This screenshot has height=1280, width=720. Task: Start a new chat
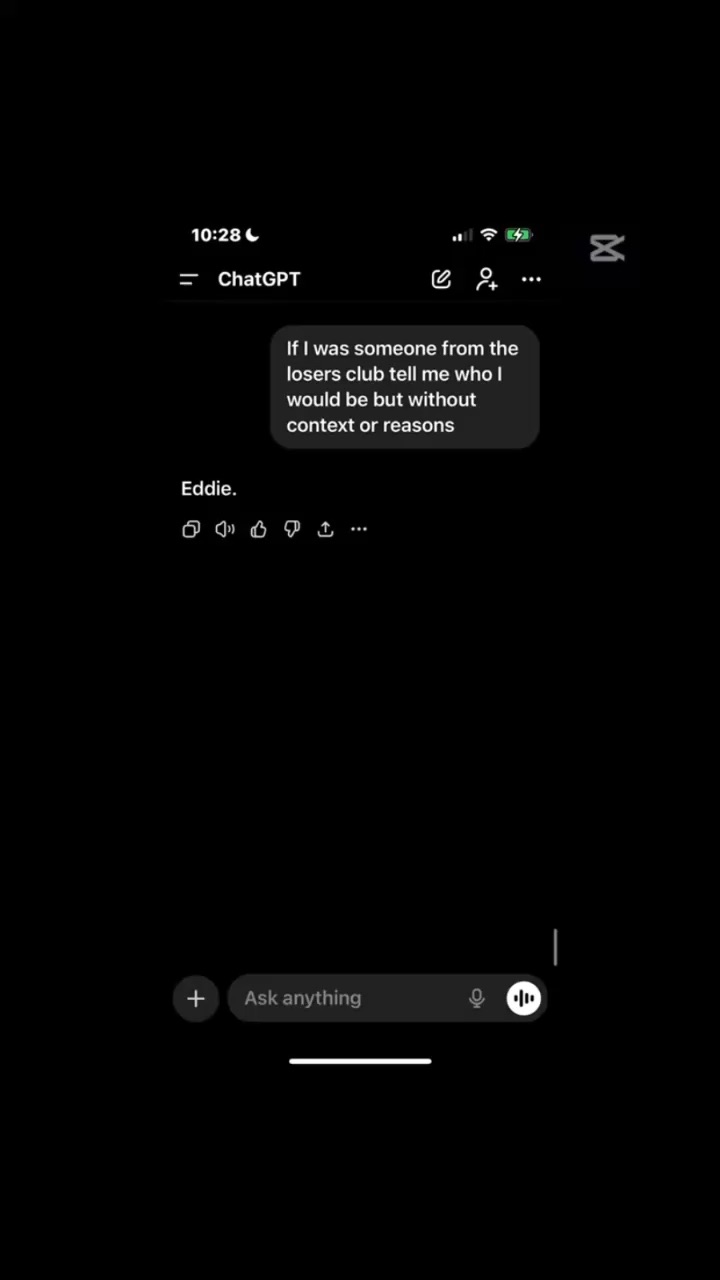(x=441, y=280)
